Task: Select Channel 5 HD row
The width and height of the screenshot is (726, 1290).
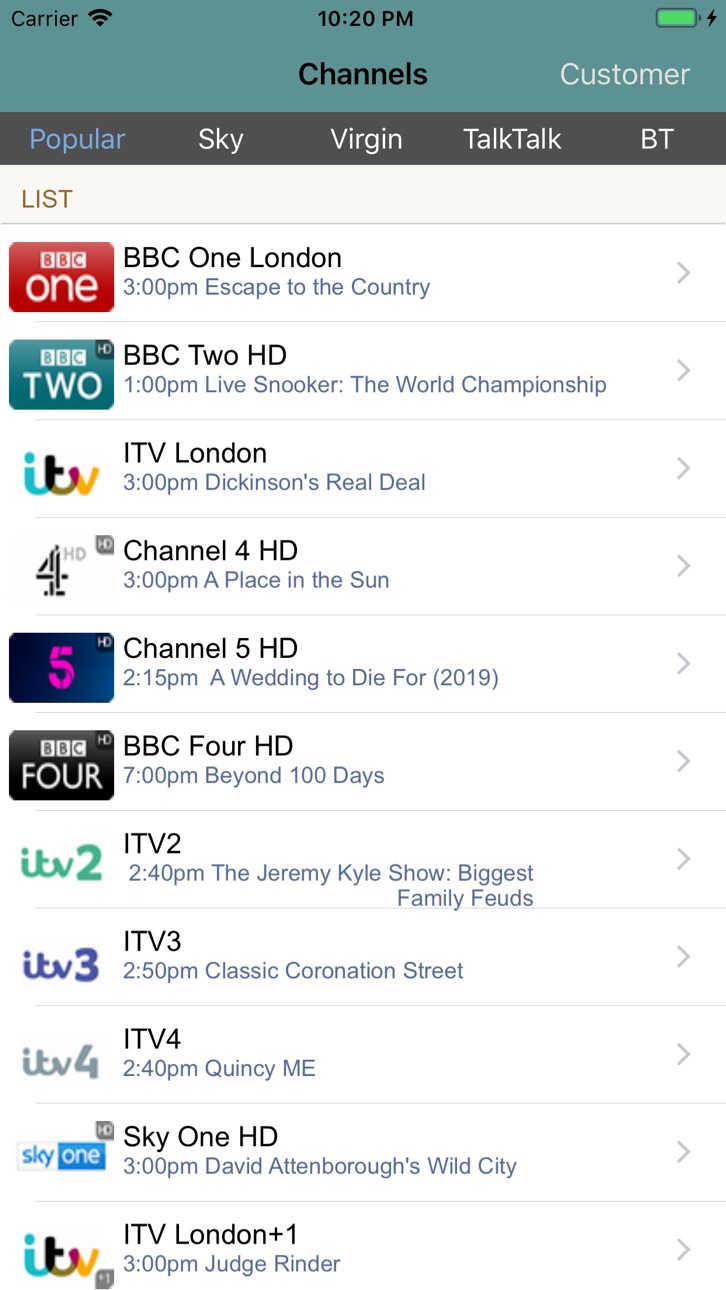Action: (x=363, y=664)
